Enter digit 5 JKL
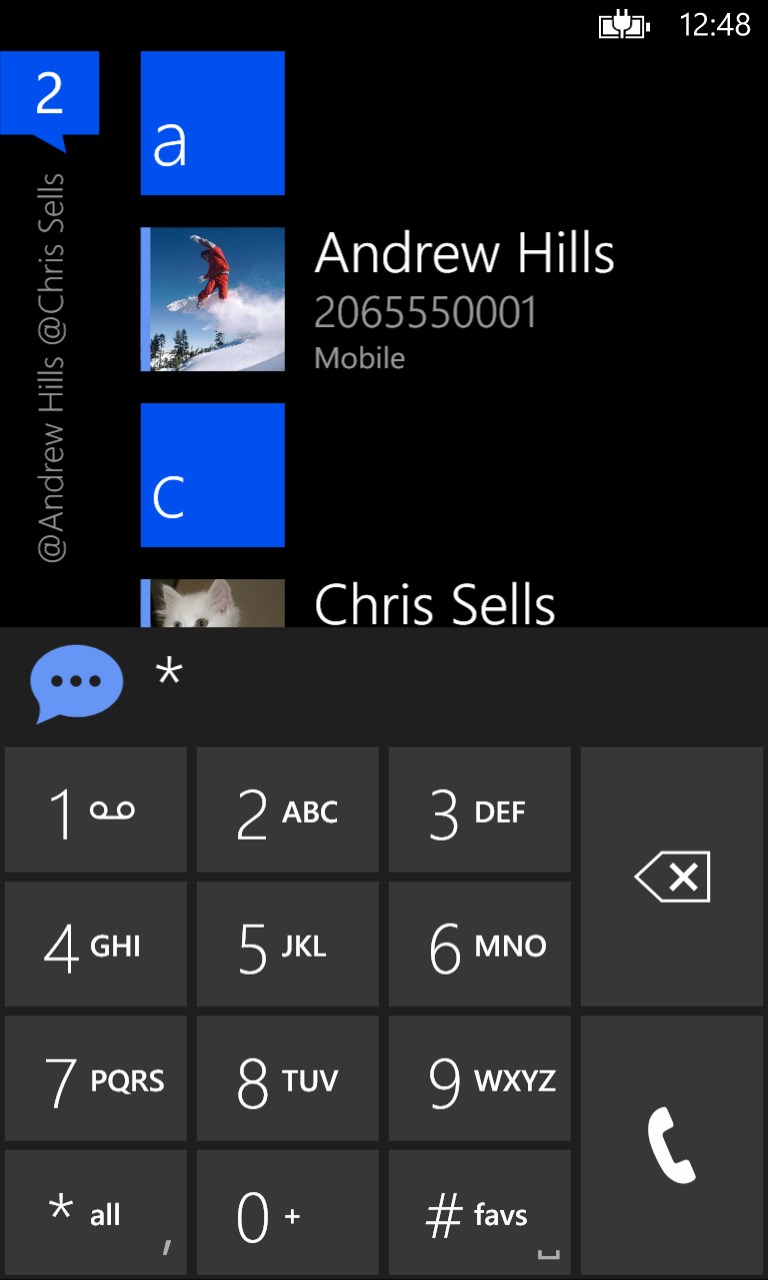Screen dimensions: 768x1280 pyautogui.click(x=287, y=944)
